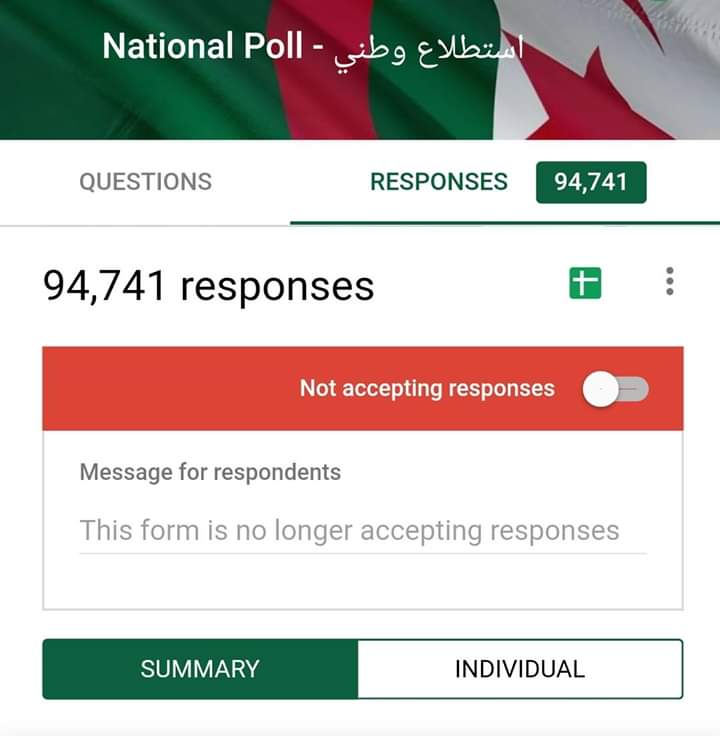The image size is (720, 736).
Task: Toggle the accepting responses switch
Action: click(616, 389)
